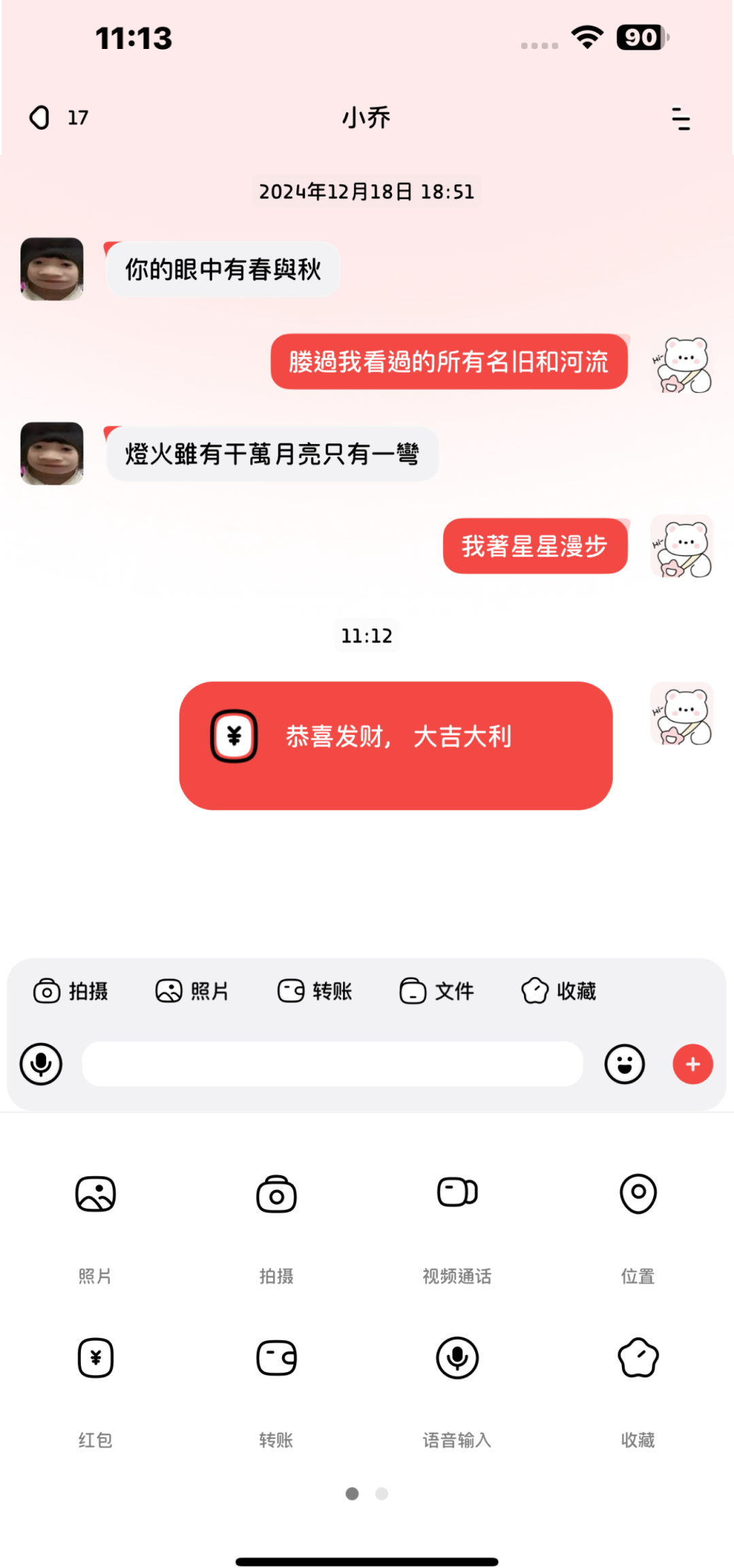Viewport: 734px width, 1568px height.
Task: Tap the 收藏 shortcut above the input field
Action: pyautogui.click(x=559, y=991)
